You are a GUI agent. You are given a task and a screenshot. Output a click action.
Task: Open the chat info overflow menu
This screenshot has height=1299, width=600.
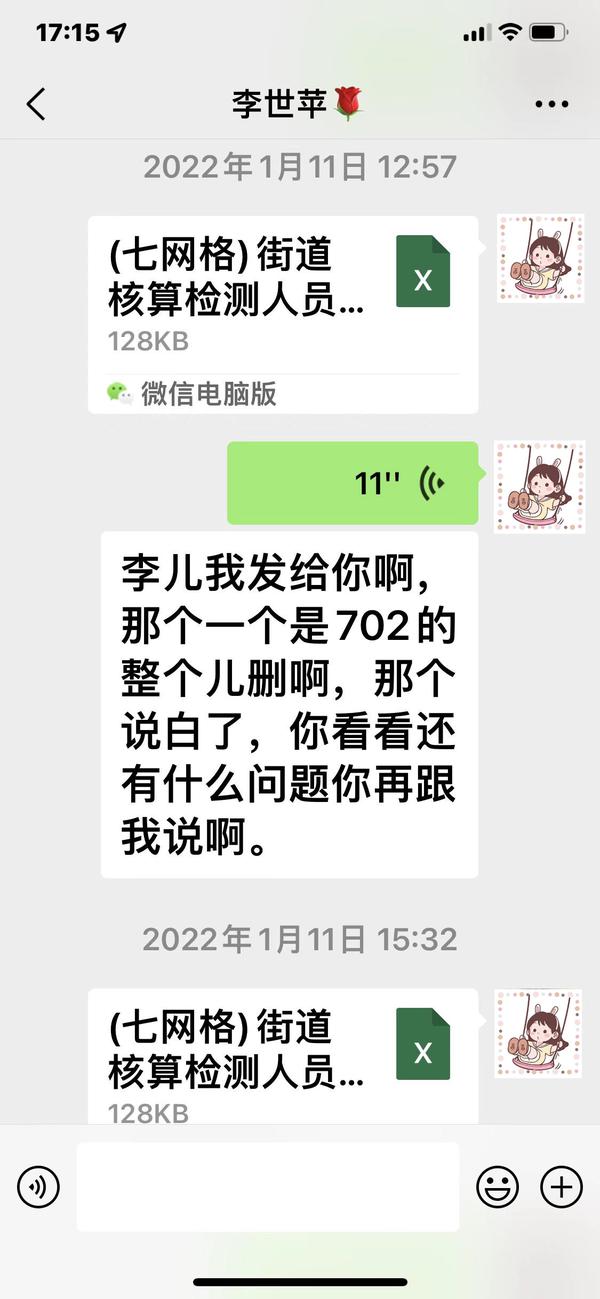[551, 104]
